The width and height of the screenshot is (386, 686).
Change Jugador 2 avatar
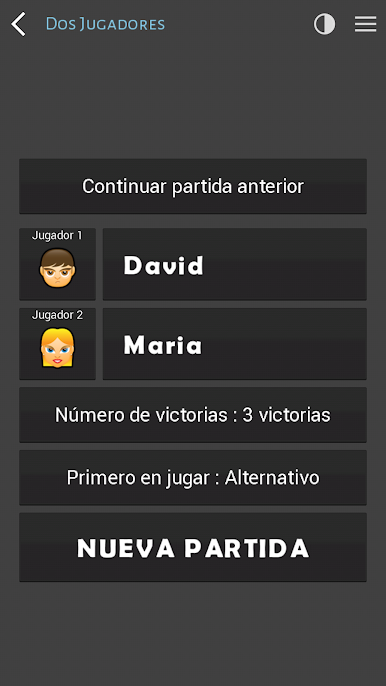(57, 344)
